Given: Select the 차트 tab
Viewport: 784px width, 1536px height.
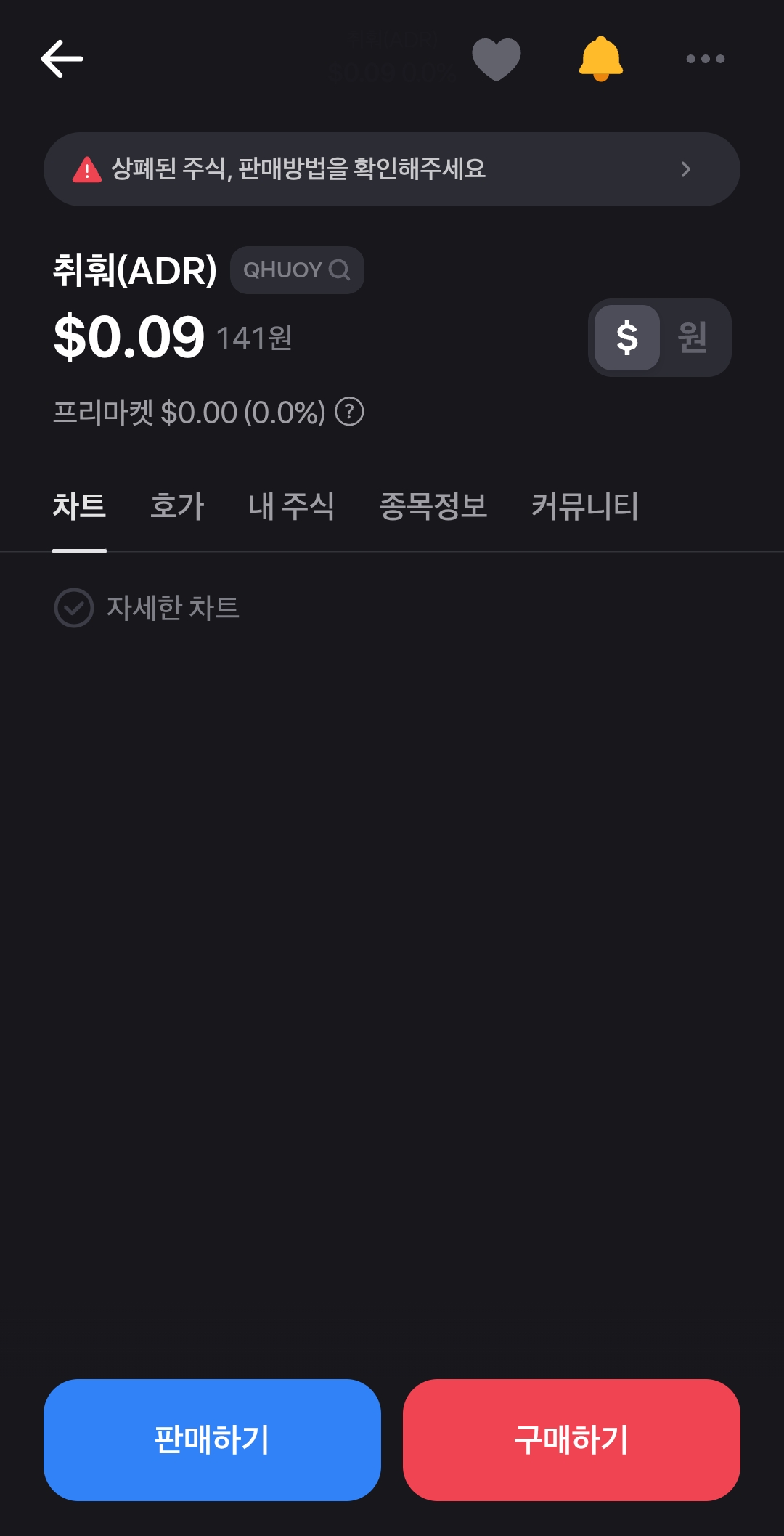Looking at the screenshot, I should point(79,506).
